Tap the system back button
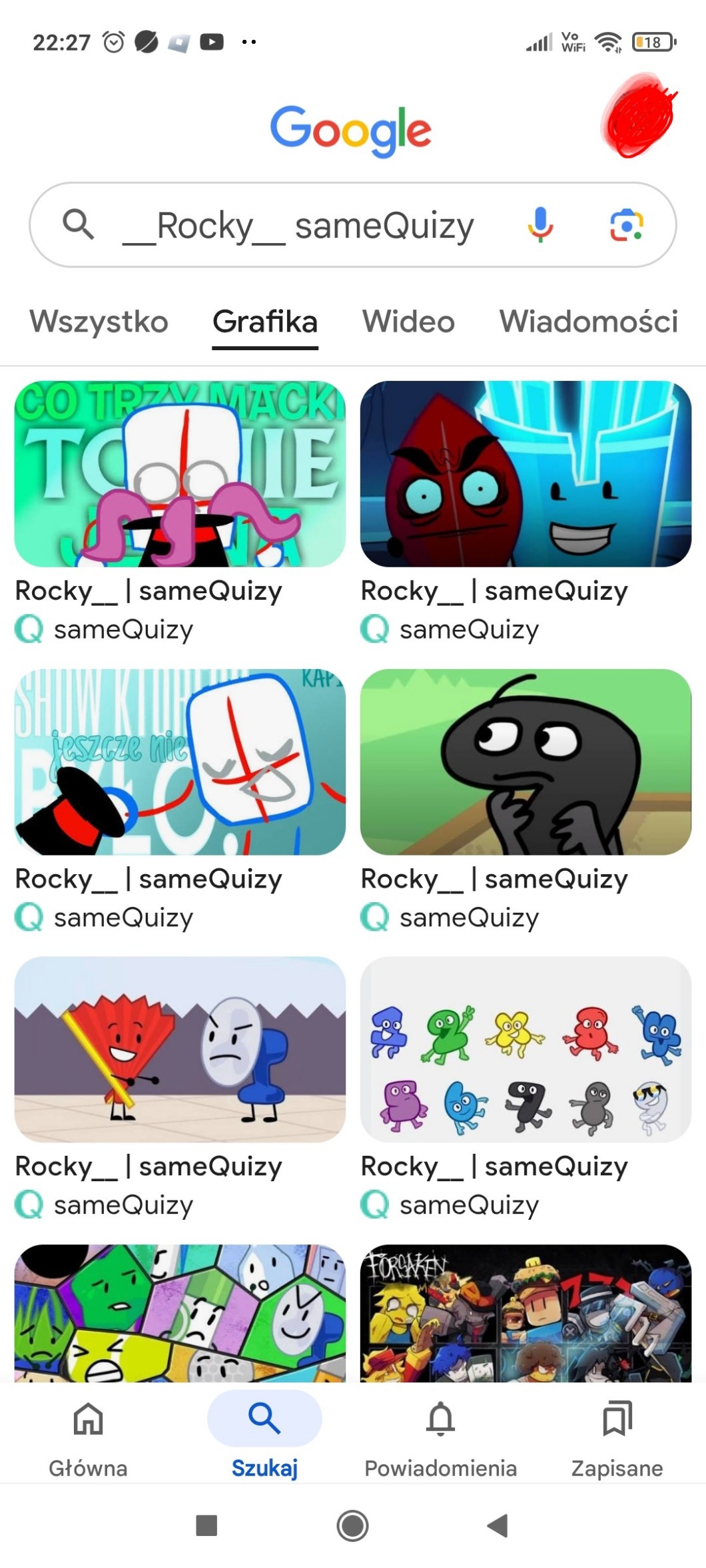 click(498, 1525)
